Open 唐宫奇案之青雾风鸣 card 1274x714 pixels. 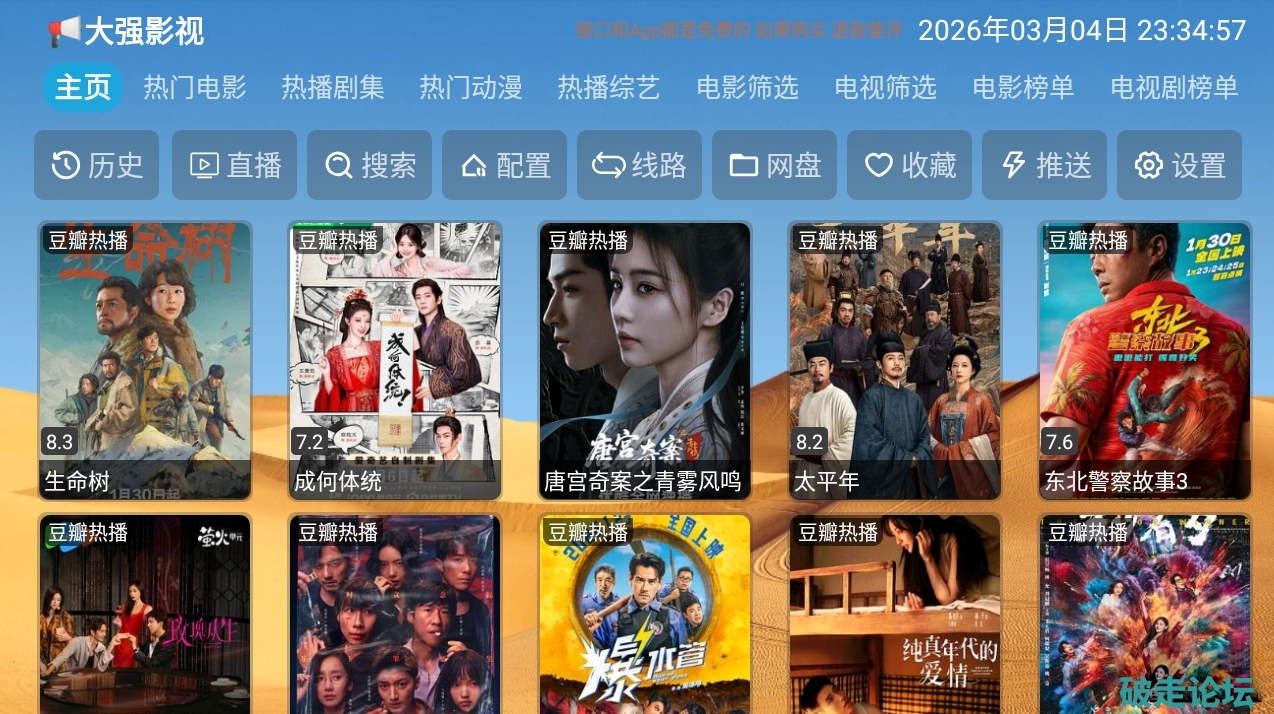(645, 360)
